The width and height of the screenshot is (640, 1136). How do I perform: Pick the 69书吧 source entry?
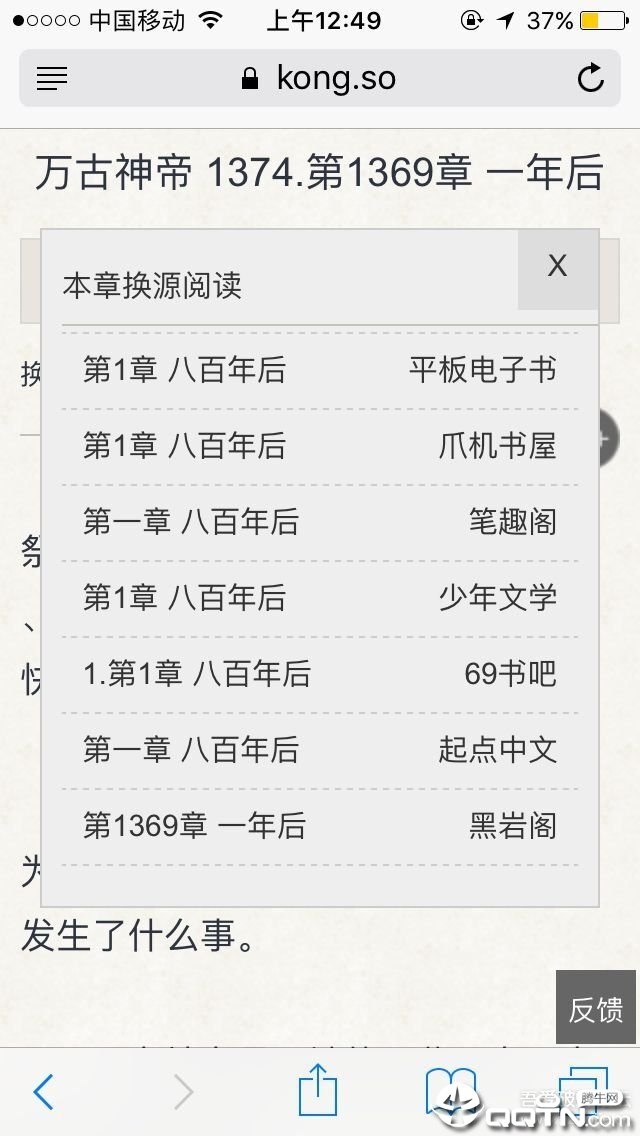(x=320, y=674)
